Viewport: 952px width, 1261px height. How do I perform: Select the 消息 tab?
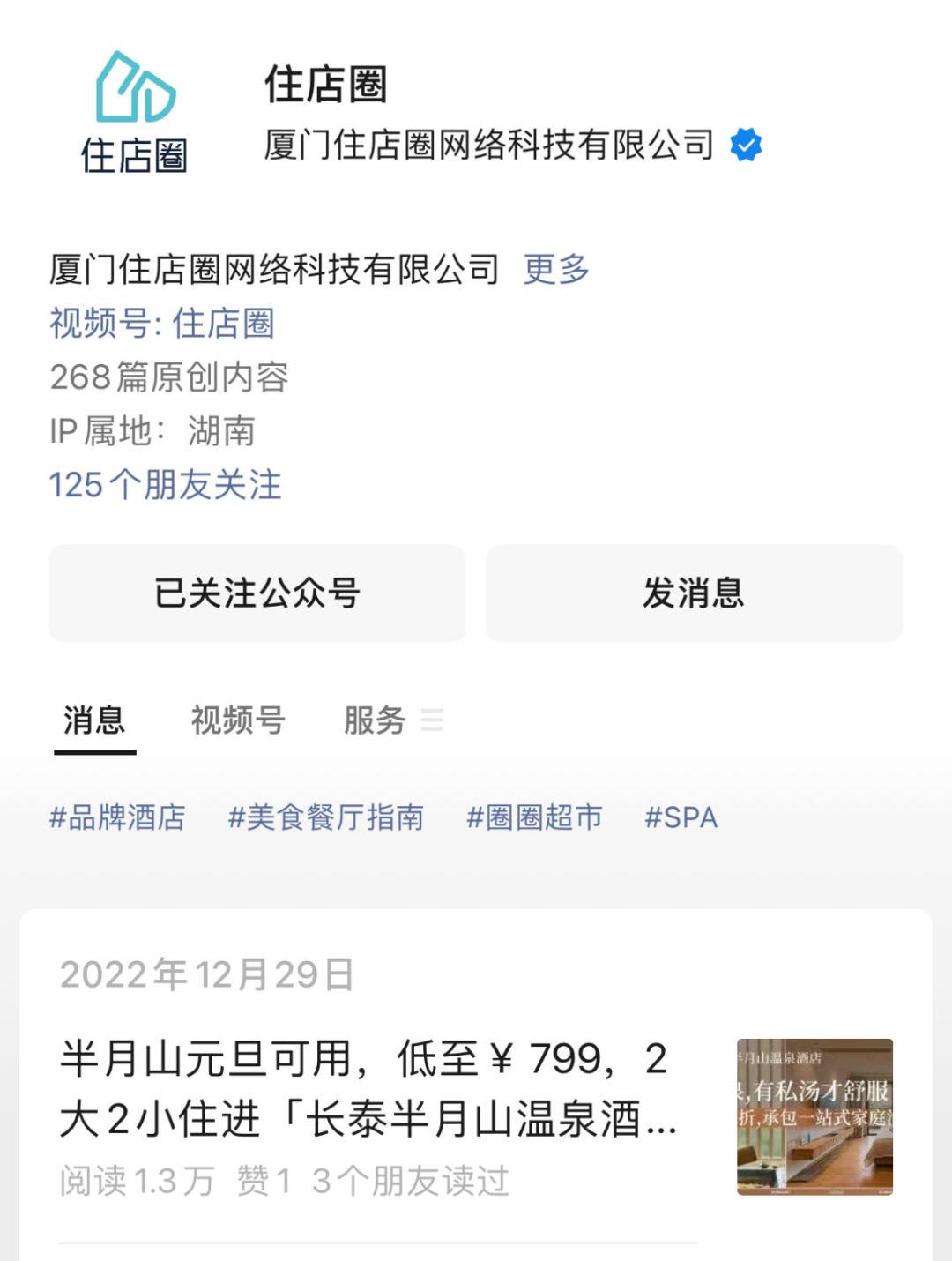click(93, 720)
